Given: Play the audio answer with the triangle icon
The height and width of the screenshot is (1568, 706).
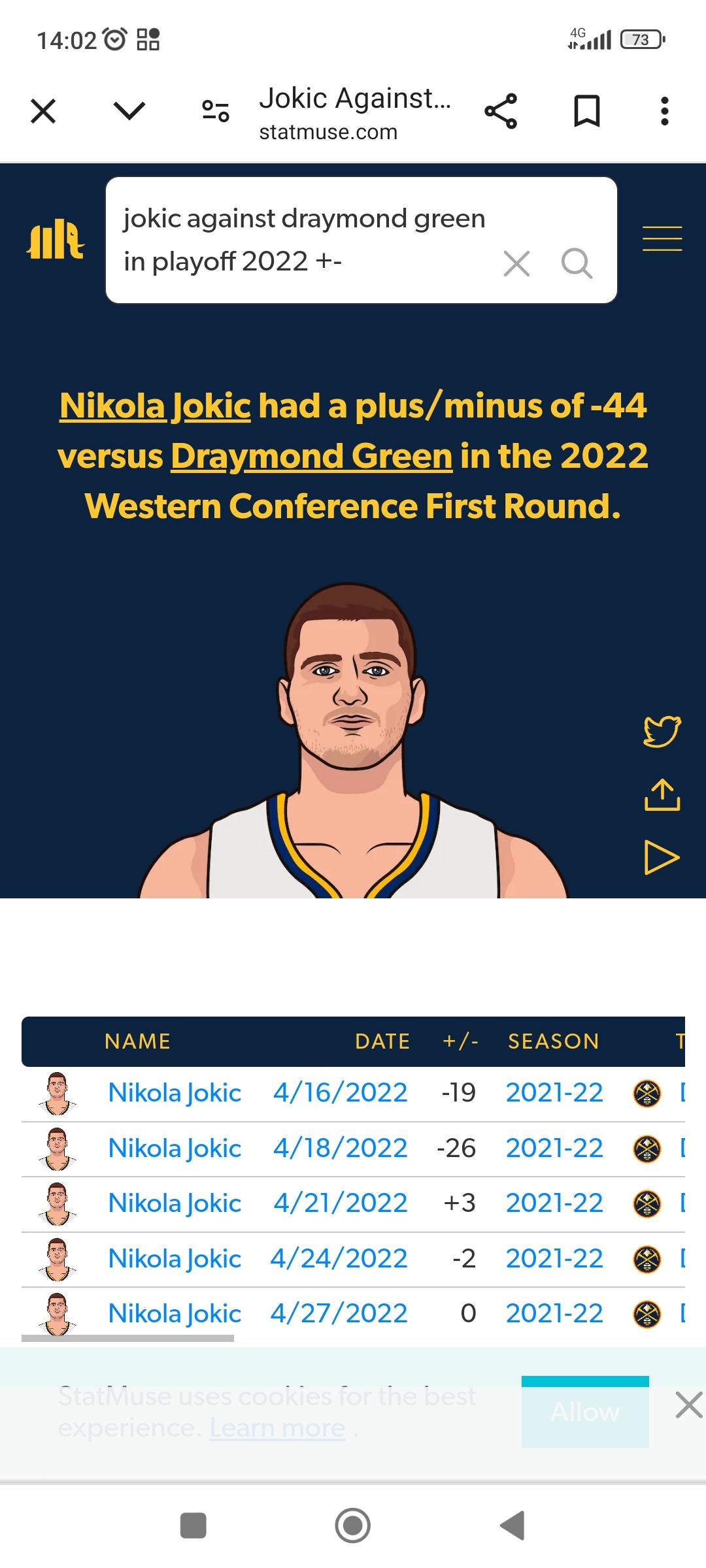Looking at the screenshot, I should click(662, 858).
